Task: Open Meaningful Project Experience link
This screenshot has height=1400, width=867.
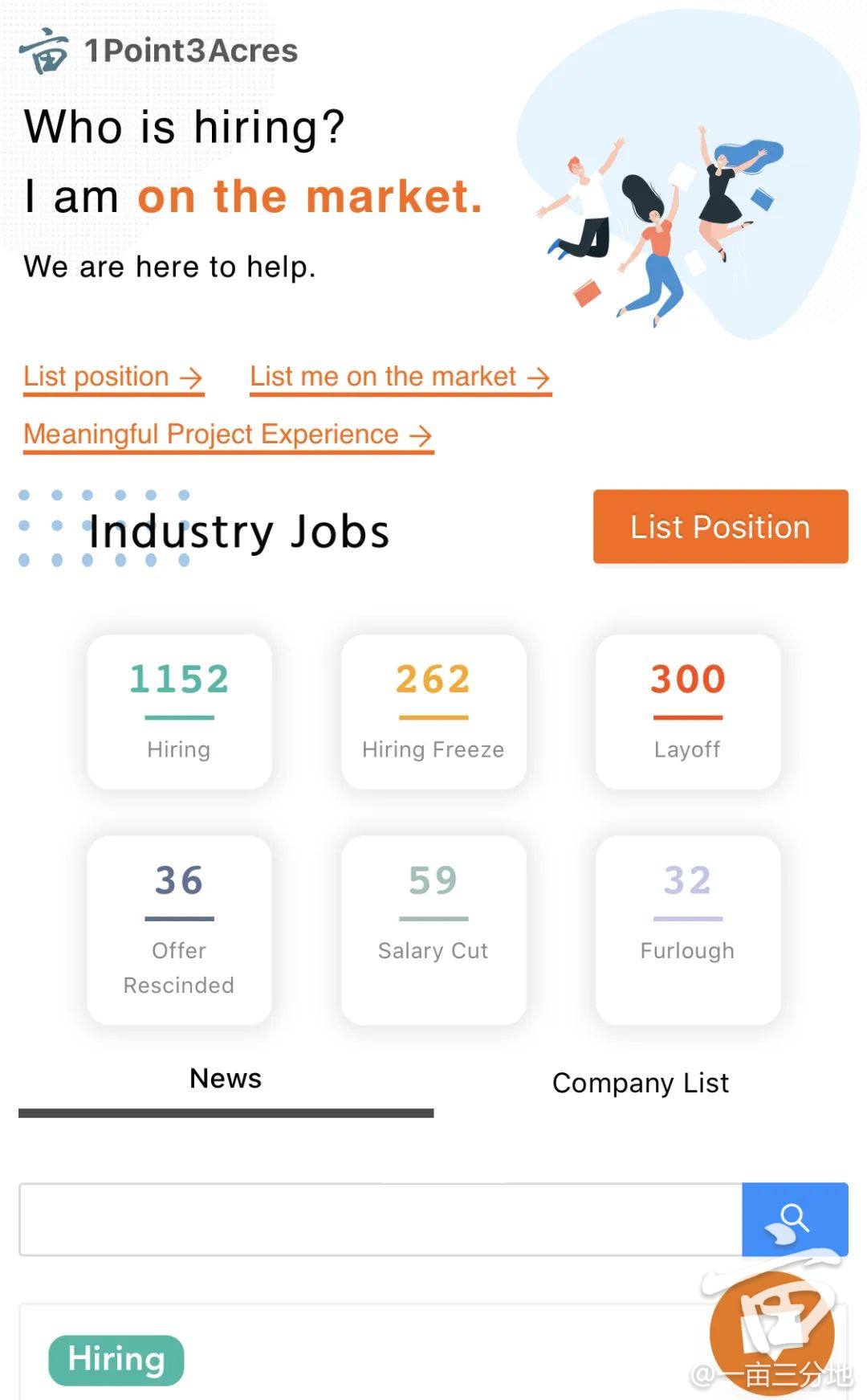Action: click(x=228, y=435)
